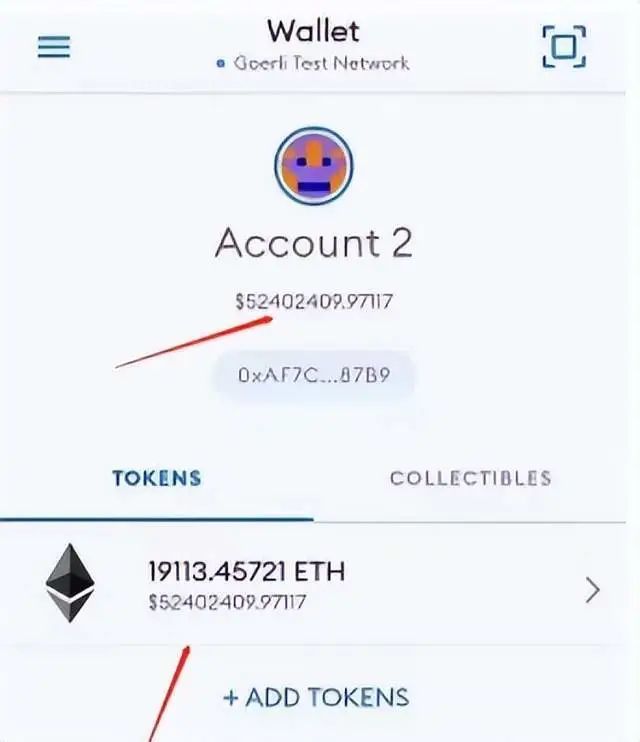Tap Add Tokens

[315, 697]
